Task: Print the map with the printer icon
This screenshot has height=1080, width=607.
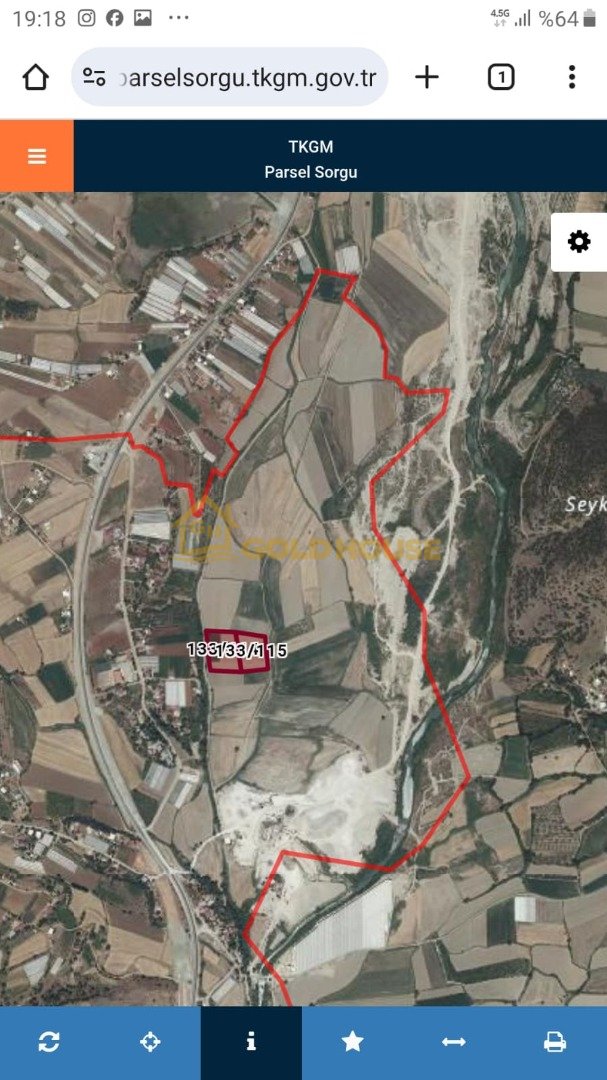Action: click(555, 1042)
